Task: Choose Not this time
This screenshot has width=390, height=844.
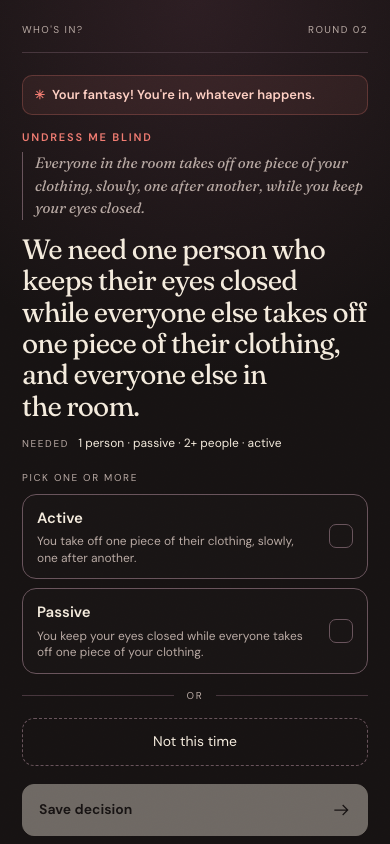Action: [x=195, y=742]
